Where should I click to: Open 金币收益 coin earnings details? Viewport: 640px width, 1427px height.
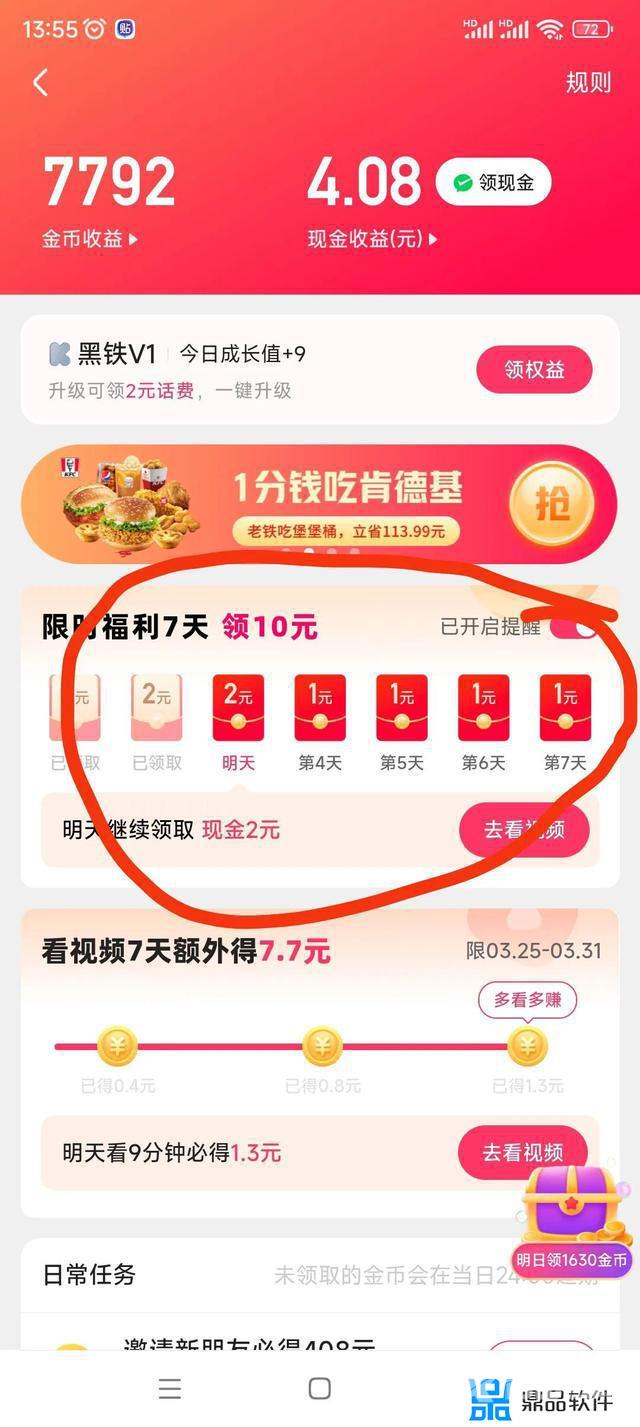click(x=90, y=239)
